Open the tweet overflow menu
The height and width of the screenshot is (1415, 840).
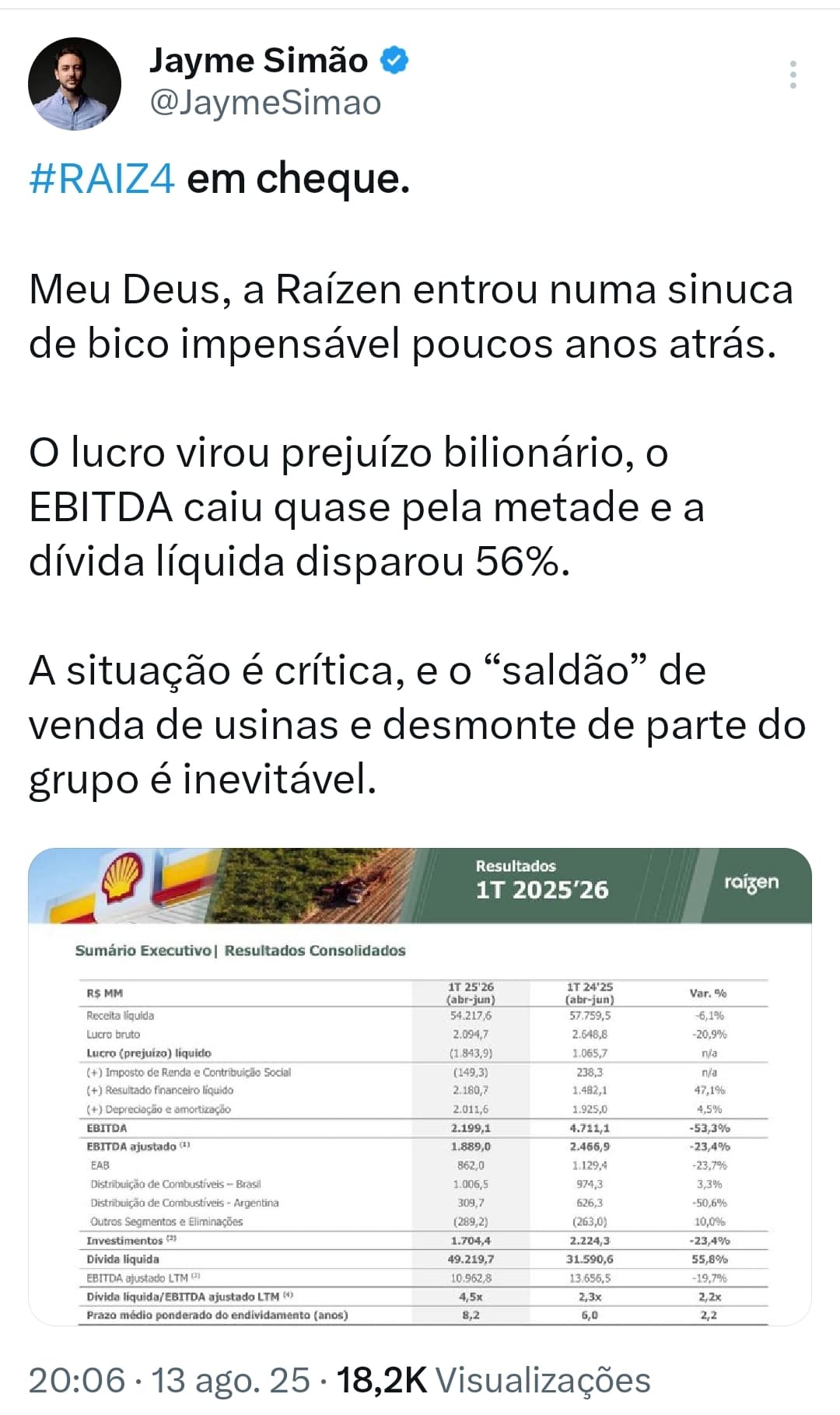[793, 75]
